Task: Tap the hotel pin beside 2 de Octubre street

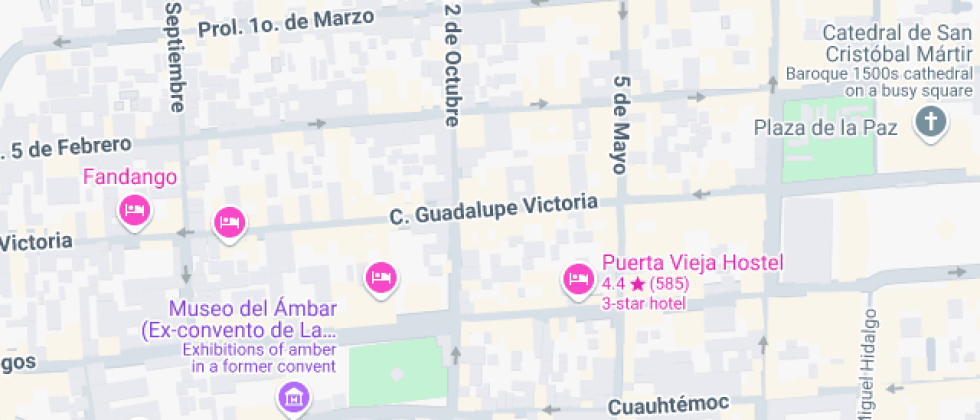Action: (x=381, y=278)
